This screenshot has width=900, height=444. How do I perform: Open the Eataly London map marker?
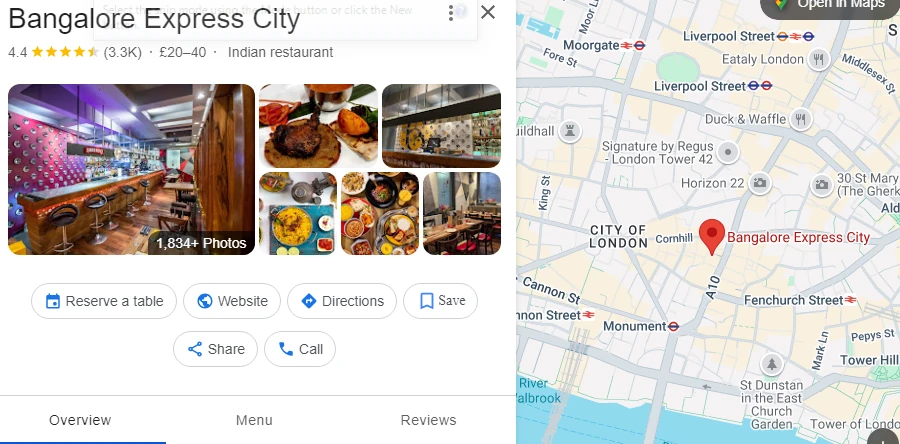click(819, 59)
